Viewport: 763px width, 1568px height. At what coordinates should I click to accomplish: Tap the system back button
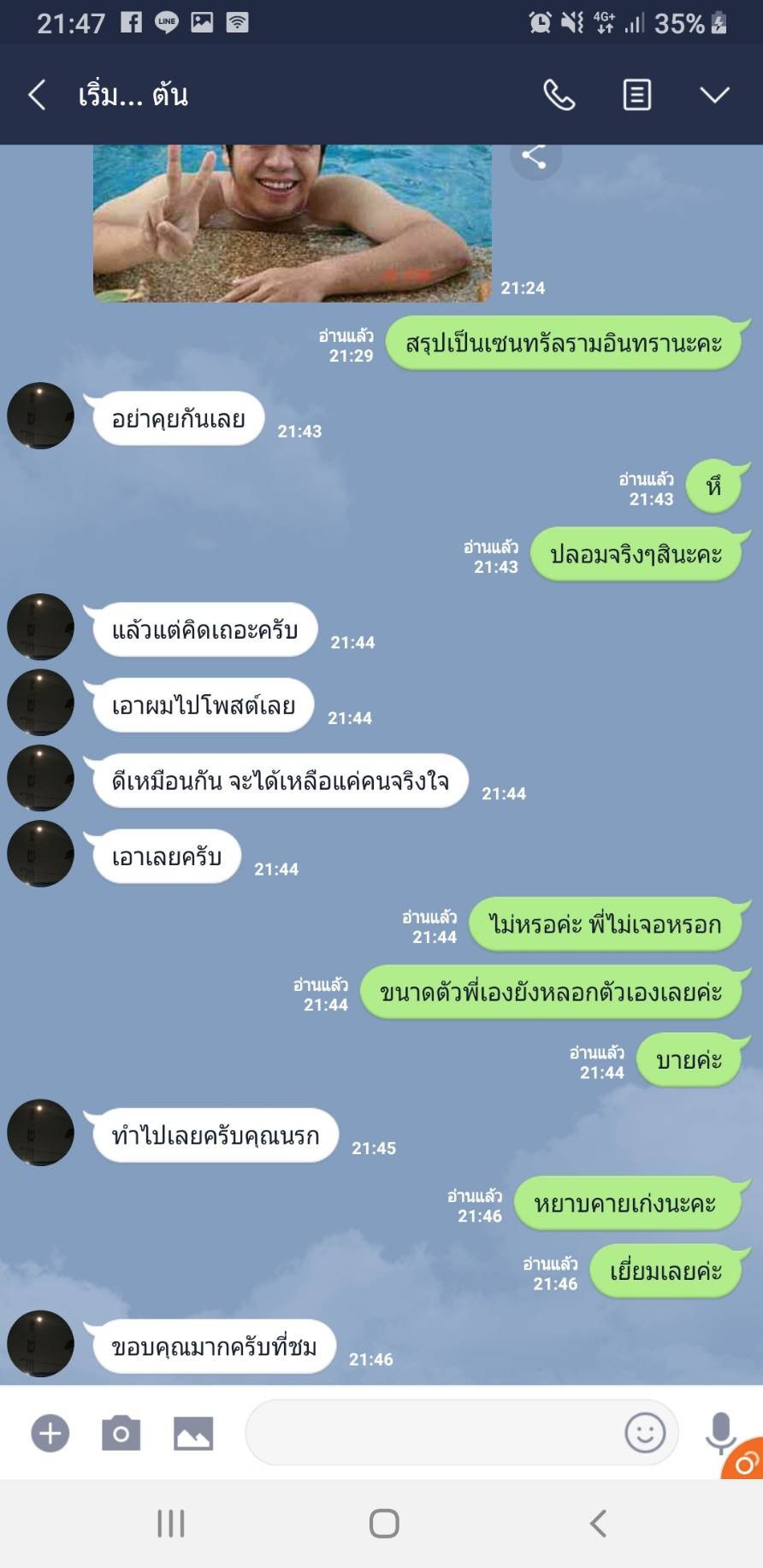598,1523
